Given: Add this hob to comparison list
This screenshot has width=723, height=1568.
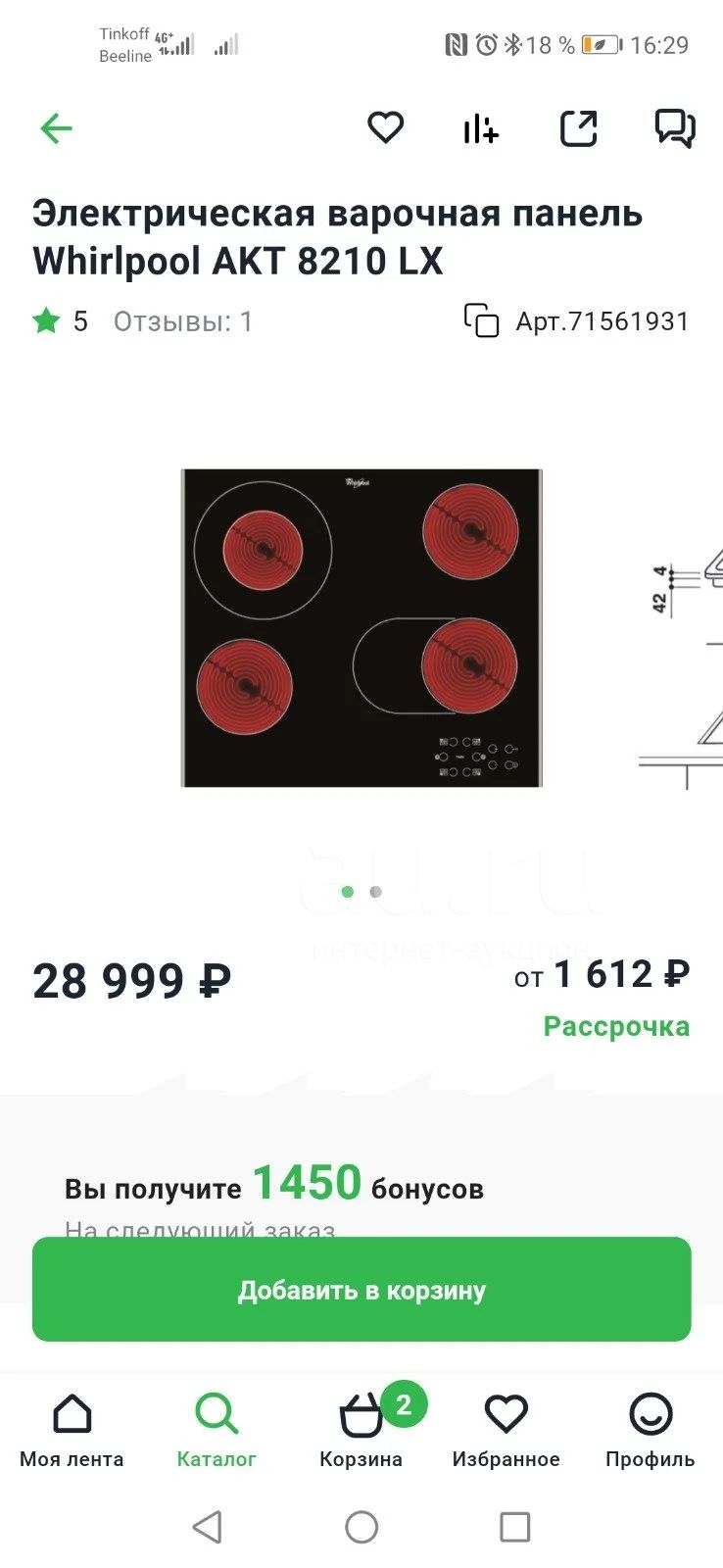Looking at the screenshot, I should [481, 128].
